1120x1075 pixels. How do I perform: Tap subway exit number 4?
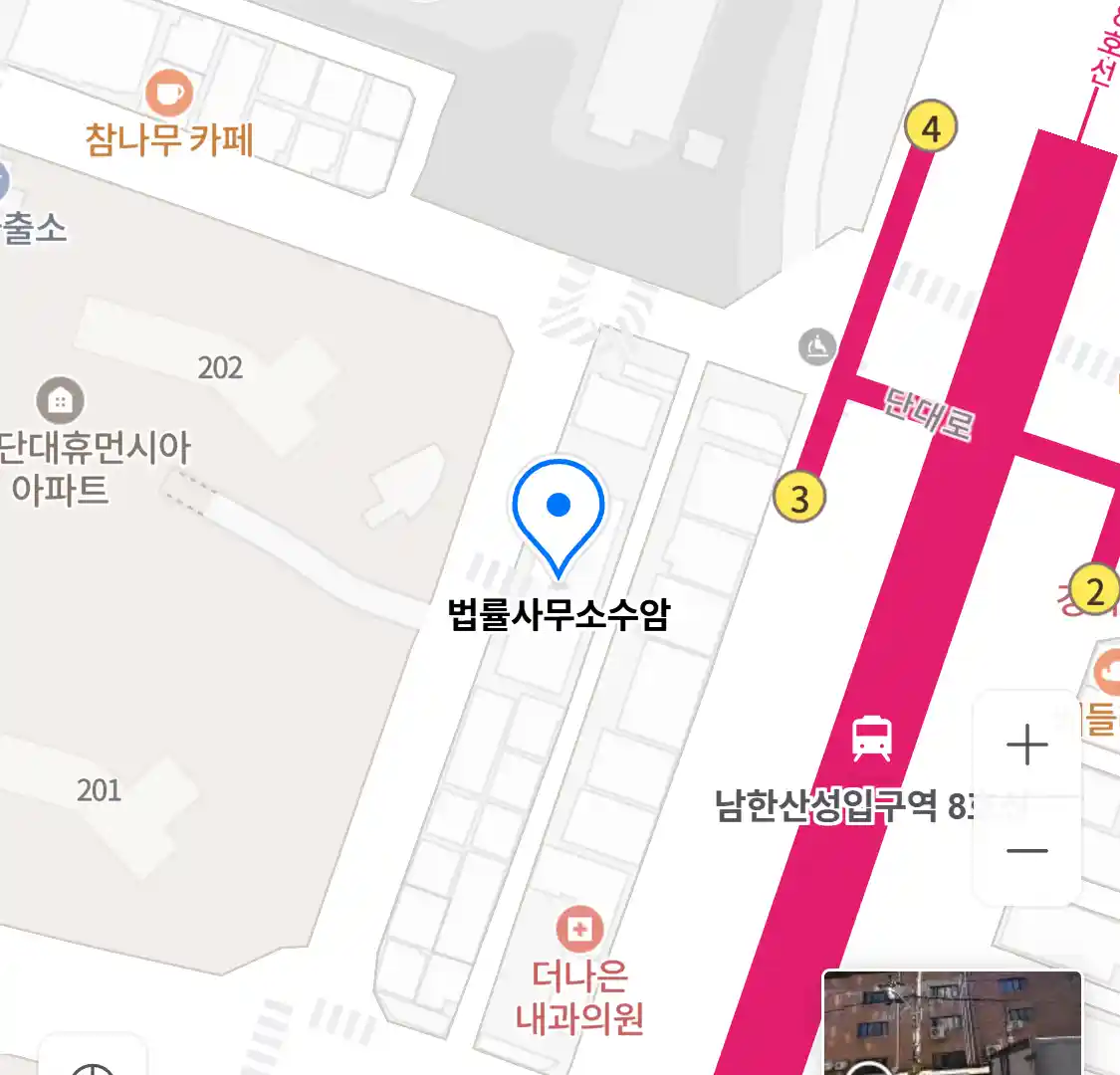coord(930,128)
